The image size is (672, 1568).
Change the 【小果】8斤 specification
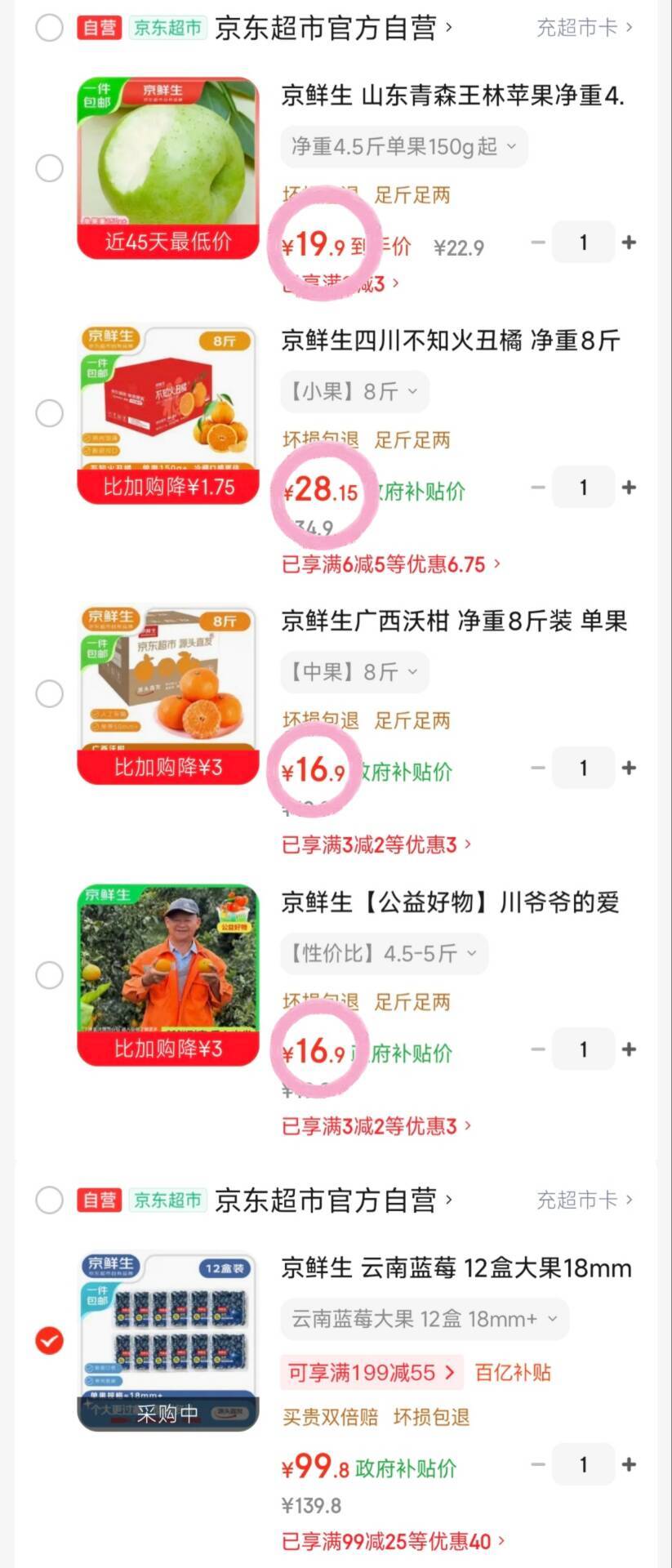[354, 392]
